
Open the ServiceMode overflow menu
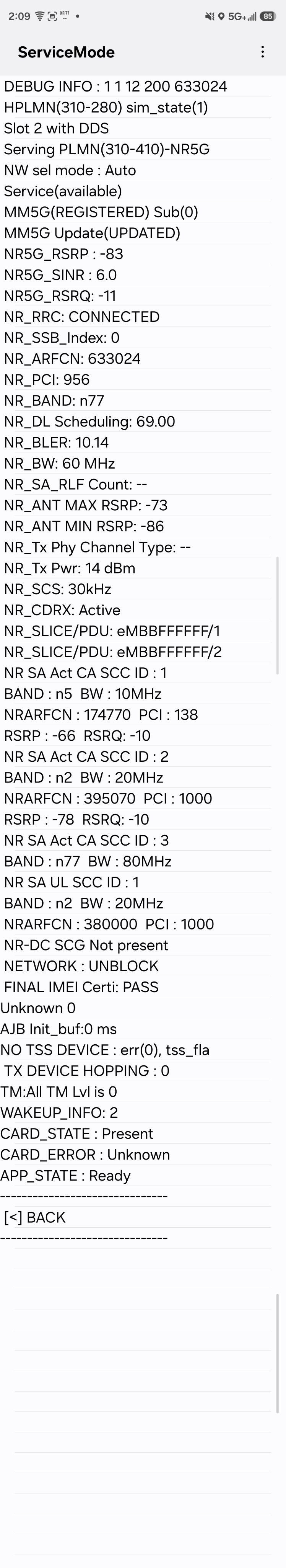(262, 52)
